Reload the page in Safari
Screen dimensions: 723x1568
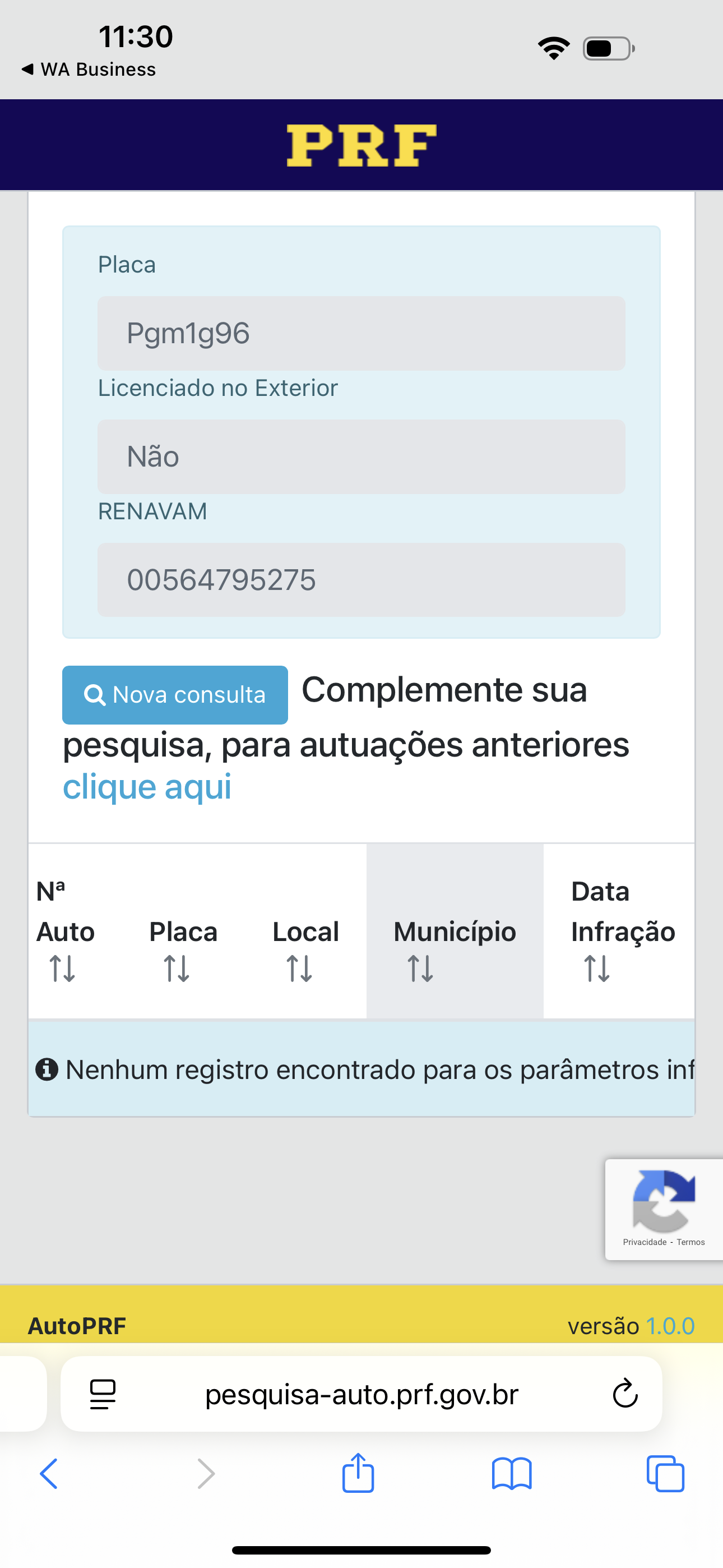(x=624, y=1394)
